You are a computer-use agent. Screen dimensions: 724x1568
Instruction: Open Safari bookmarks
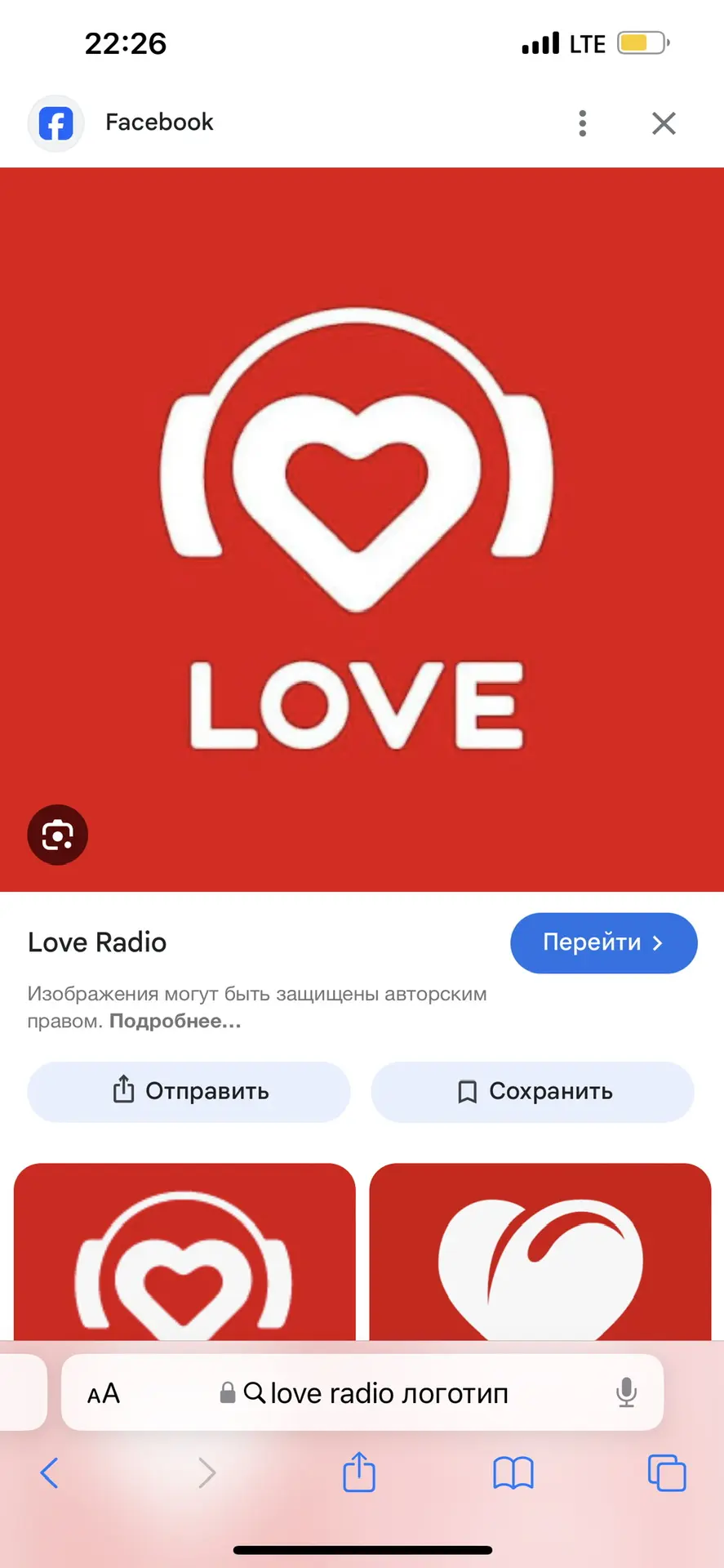click(x=513, y=1472)
